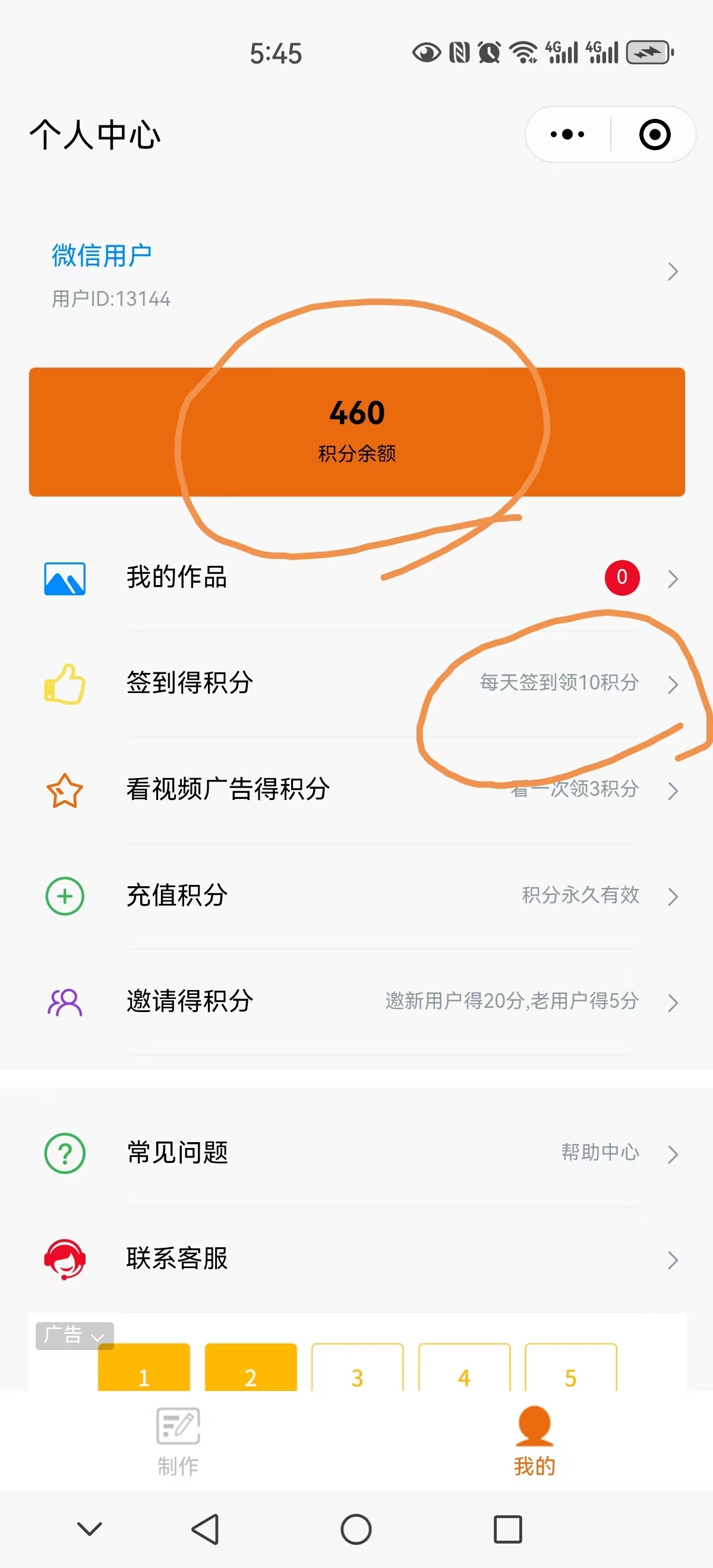Tap the system back button

(x=206, y=1528)
